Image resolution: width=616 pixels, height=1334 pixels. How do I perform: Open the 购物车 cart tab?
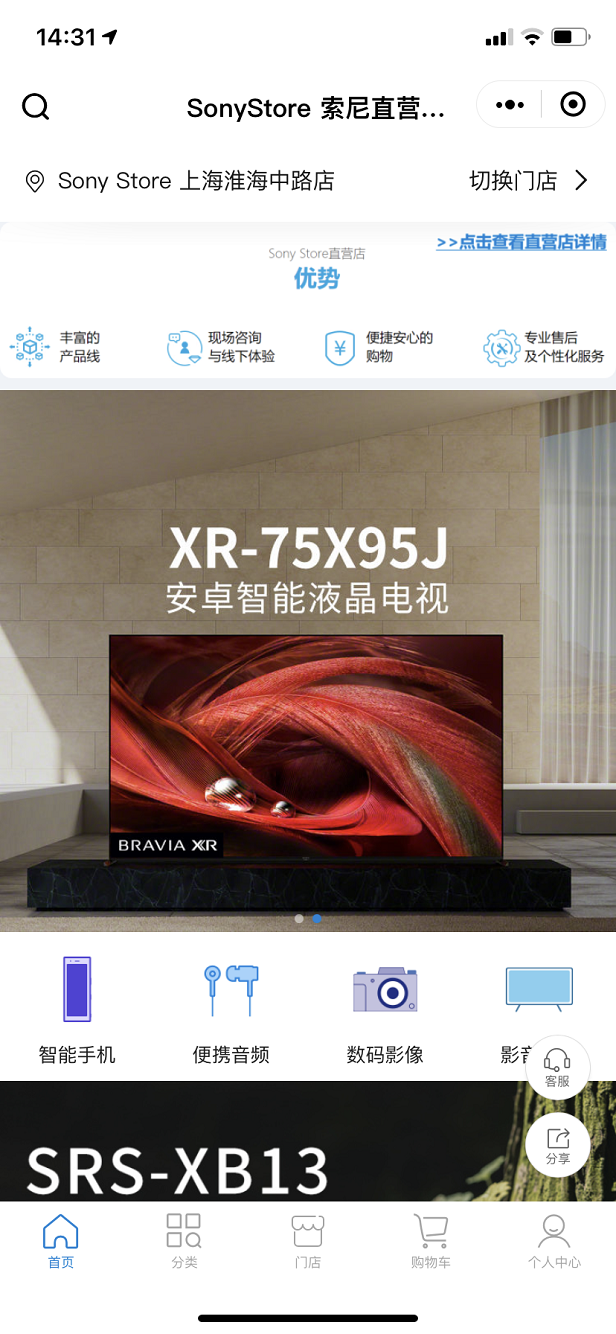[431, 1242]
